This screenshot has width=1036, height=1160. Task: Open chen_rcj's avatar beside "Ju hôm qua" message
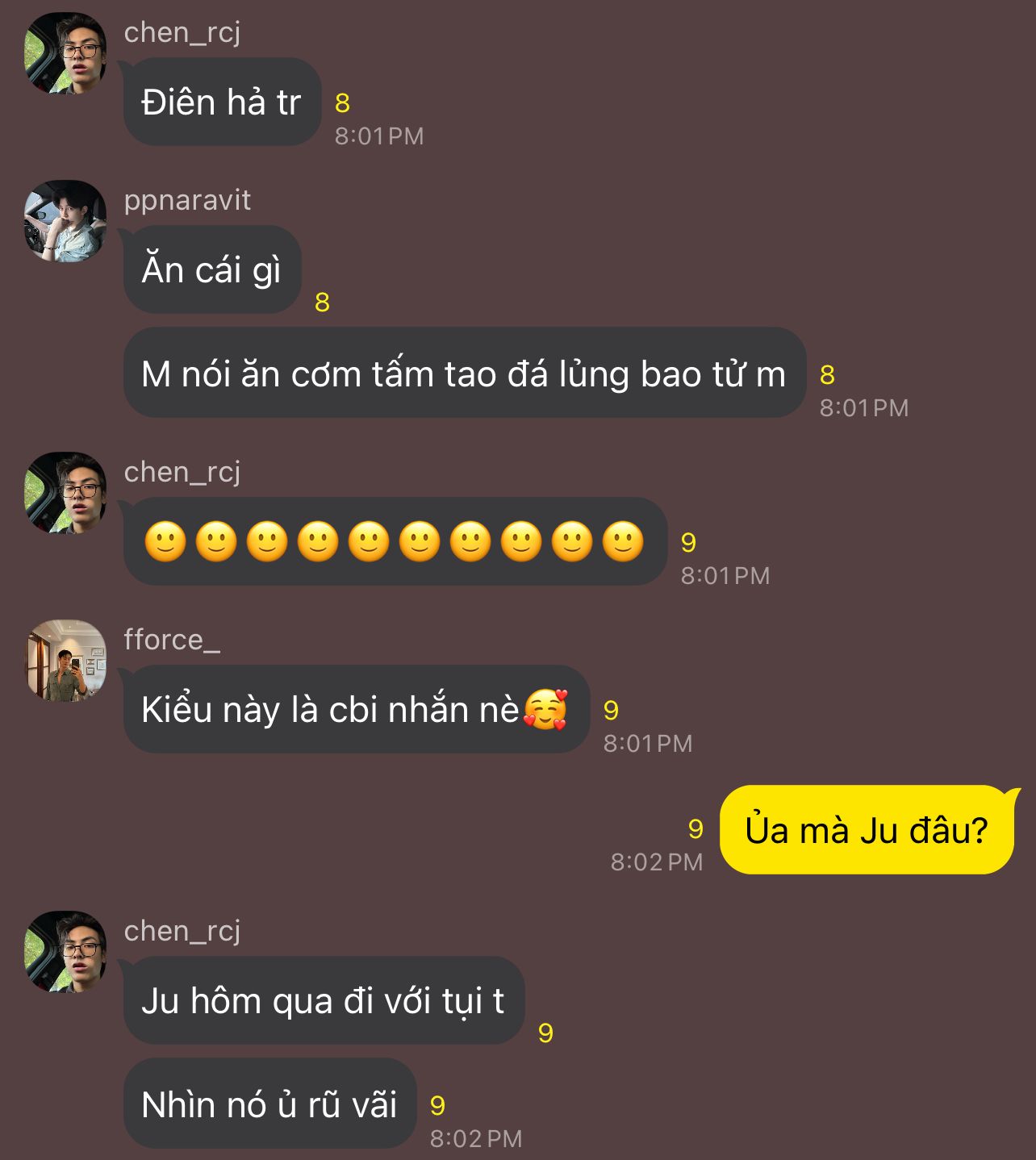[x=65, y=952]
